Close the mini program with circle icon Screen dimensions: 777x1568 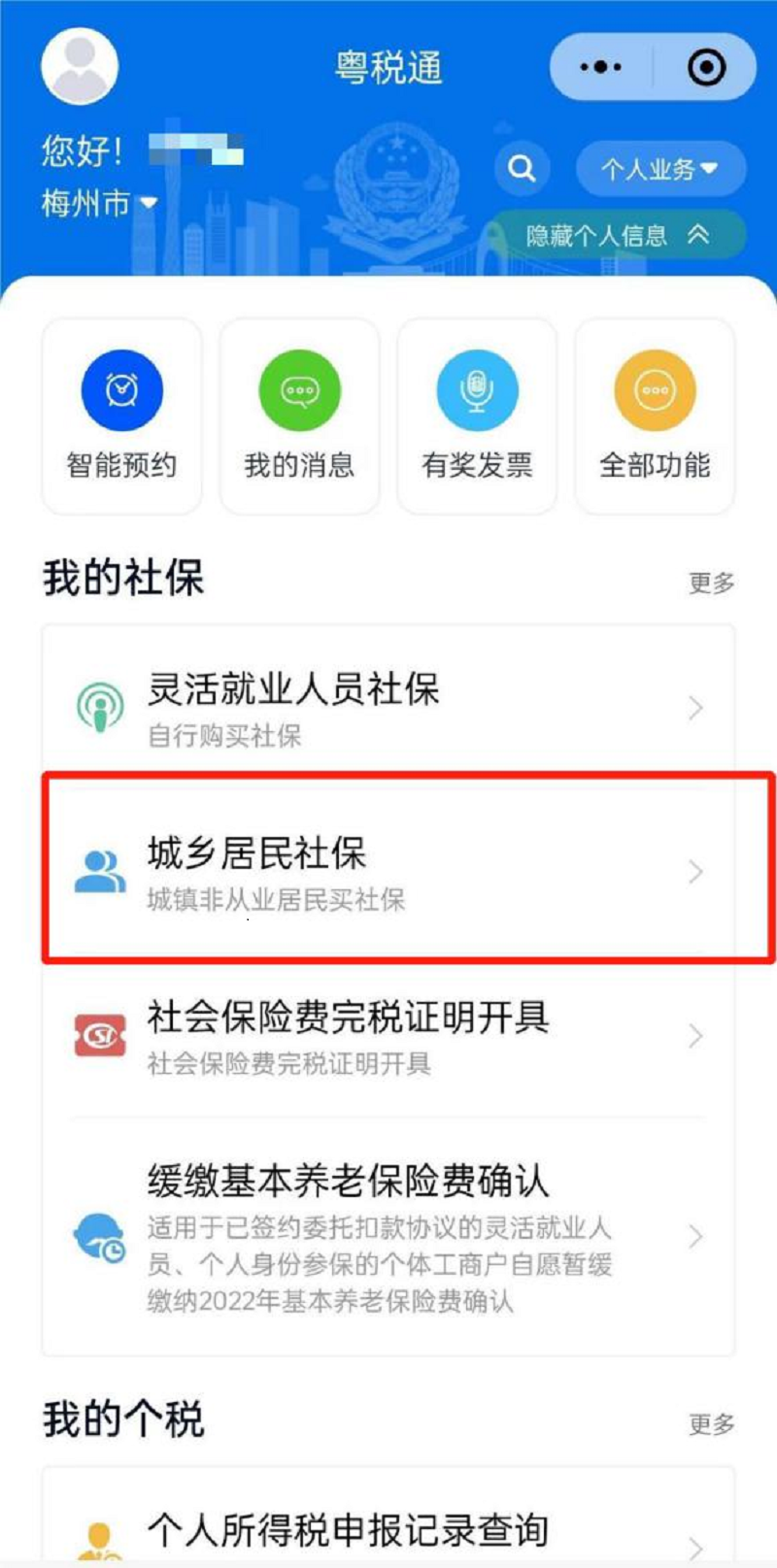[x=706, y=67]
